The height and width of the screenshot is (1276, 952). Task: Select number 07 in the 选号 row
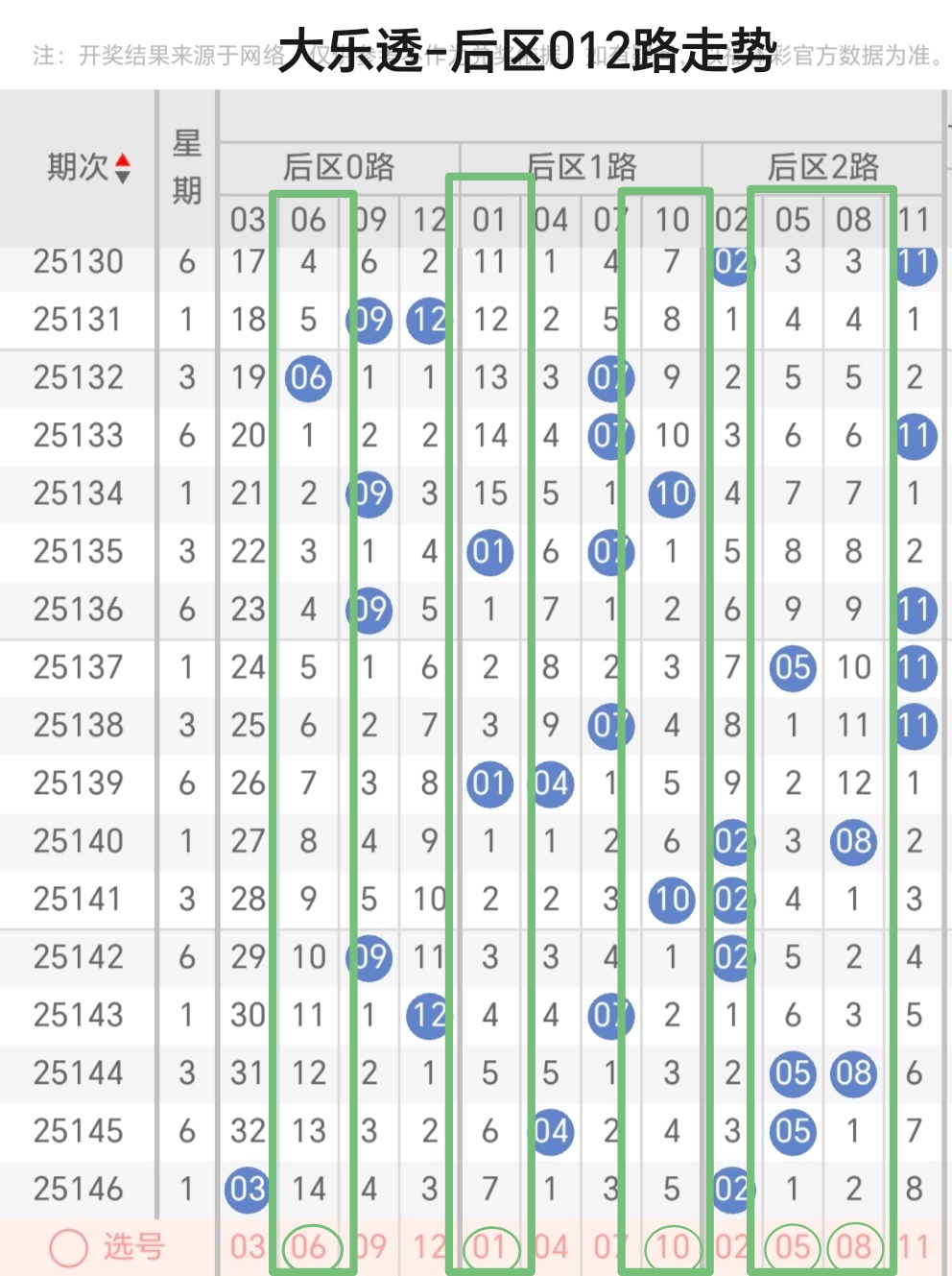[610, 1247]
